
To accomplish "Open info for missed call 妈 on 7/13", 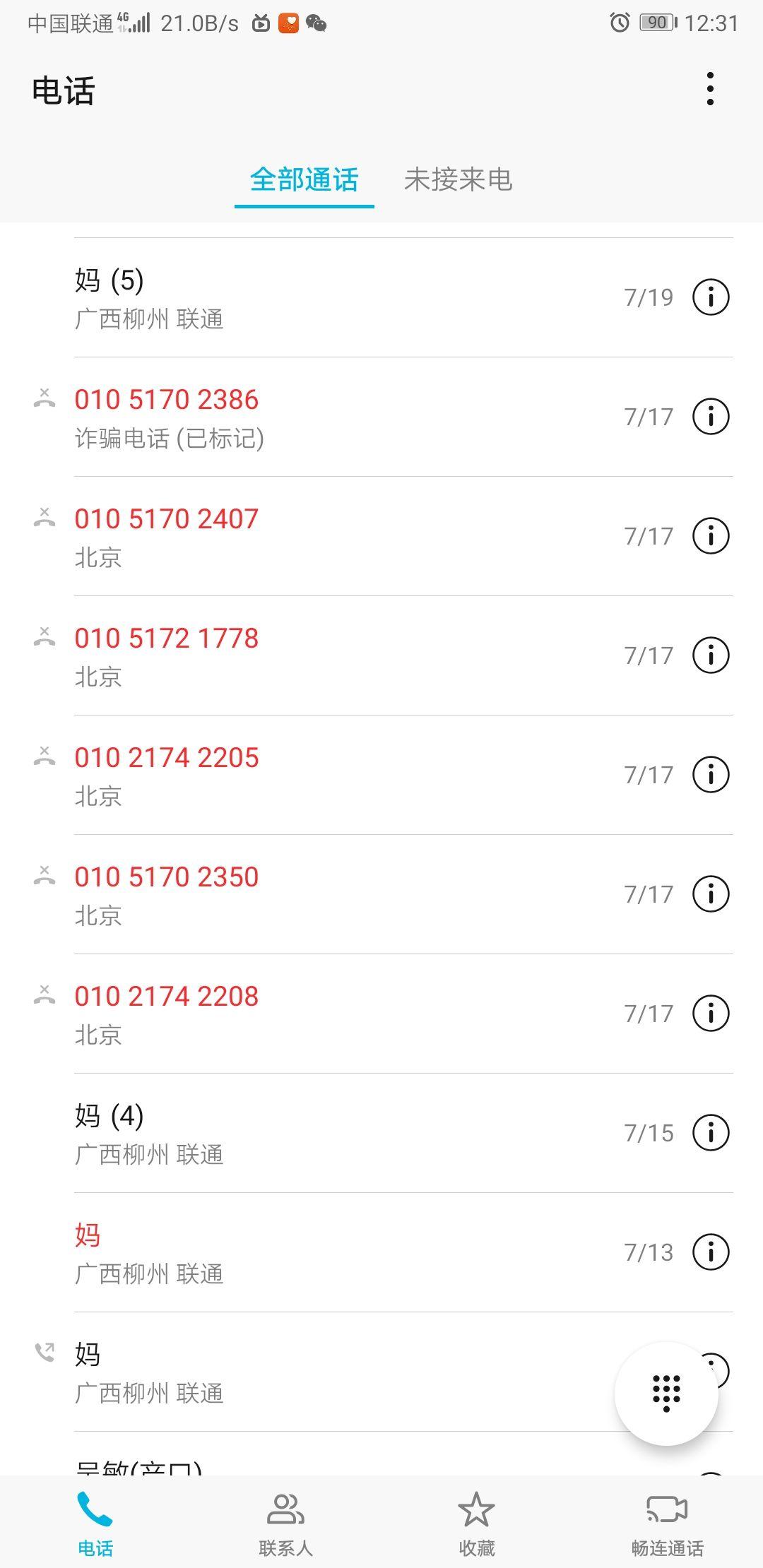I will point(710,1252).
